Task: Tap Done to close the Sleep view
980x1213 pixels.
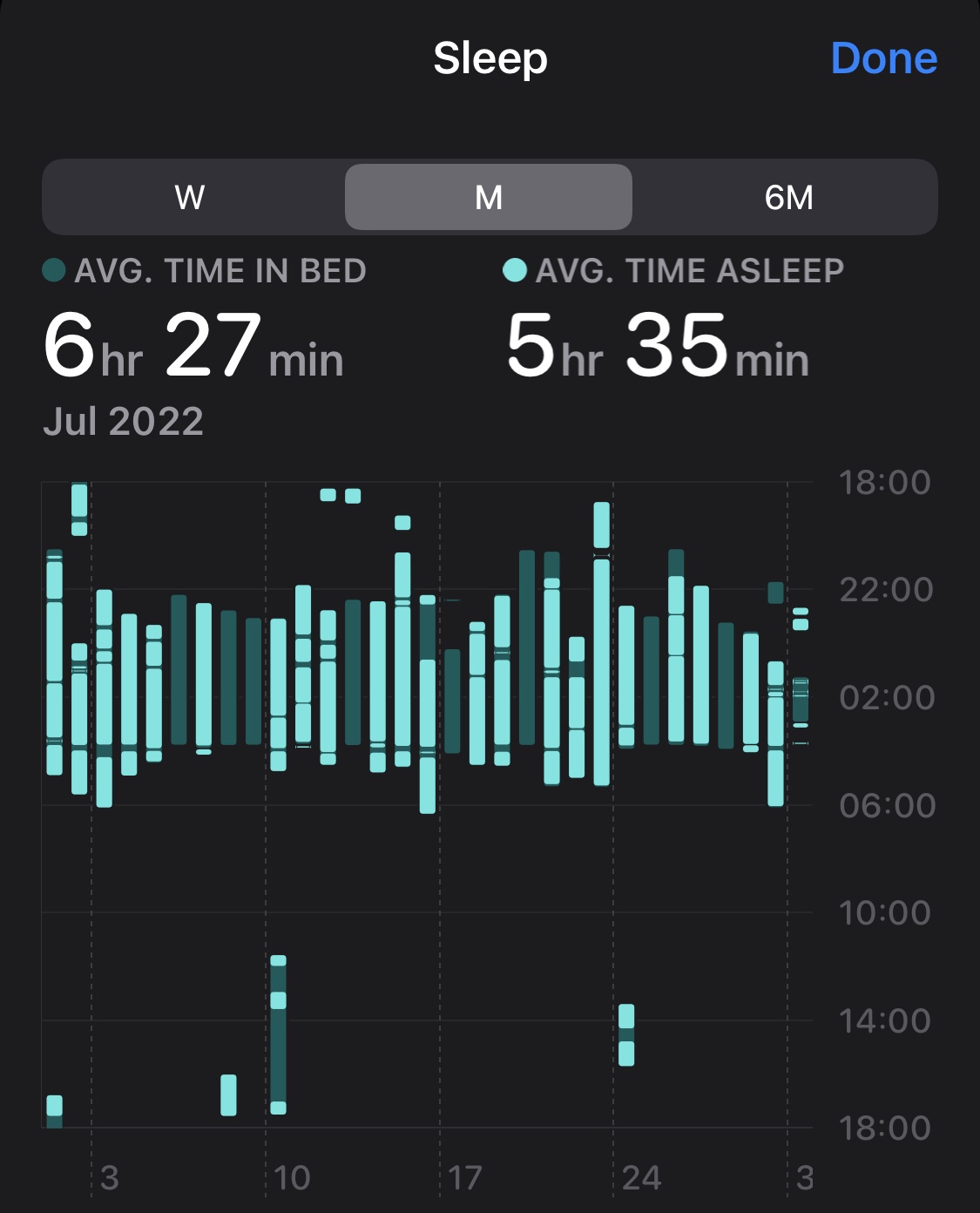Action: pos(883,59)
